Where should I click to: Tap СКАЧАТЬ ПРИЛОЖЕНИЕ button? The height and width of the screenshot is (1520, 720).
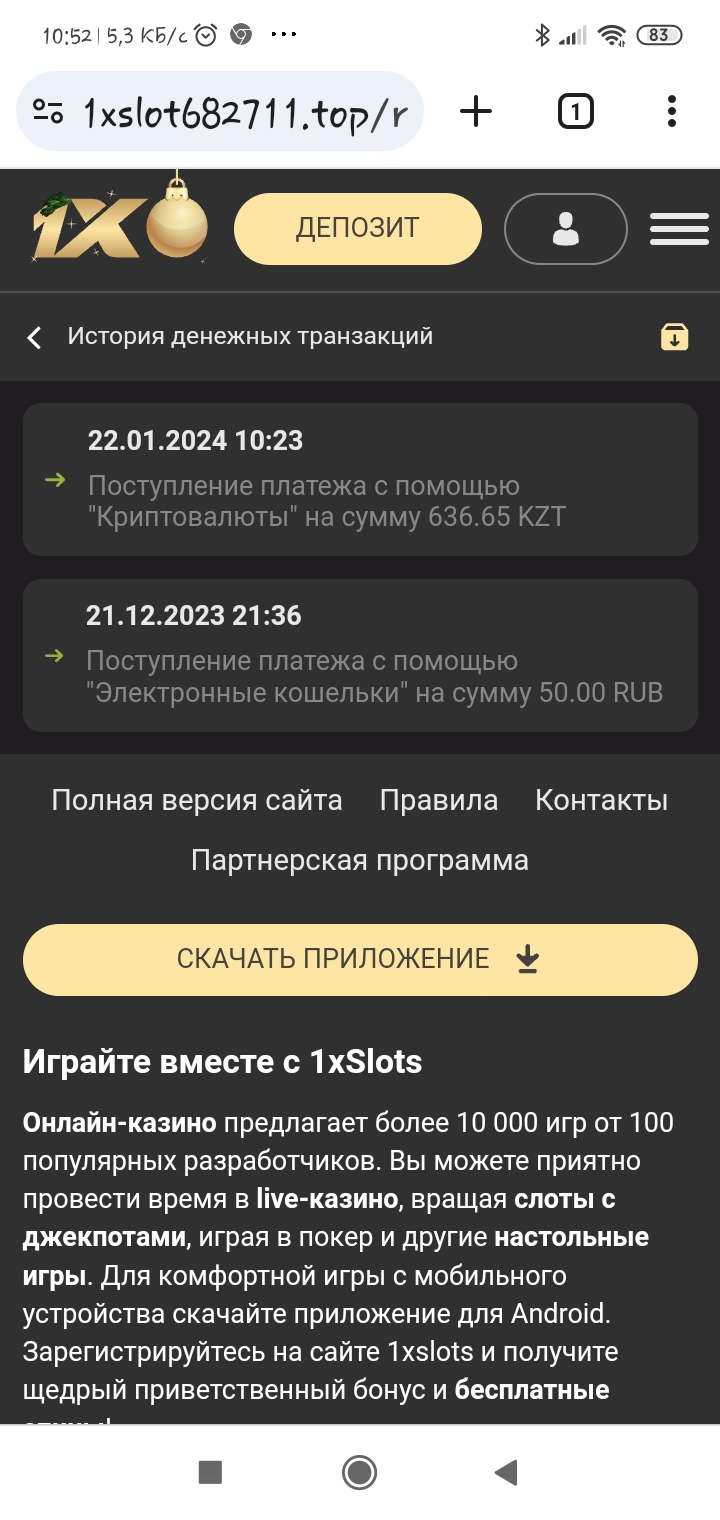click(x=360, y=960)
